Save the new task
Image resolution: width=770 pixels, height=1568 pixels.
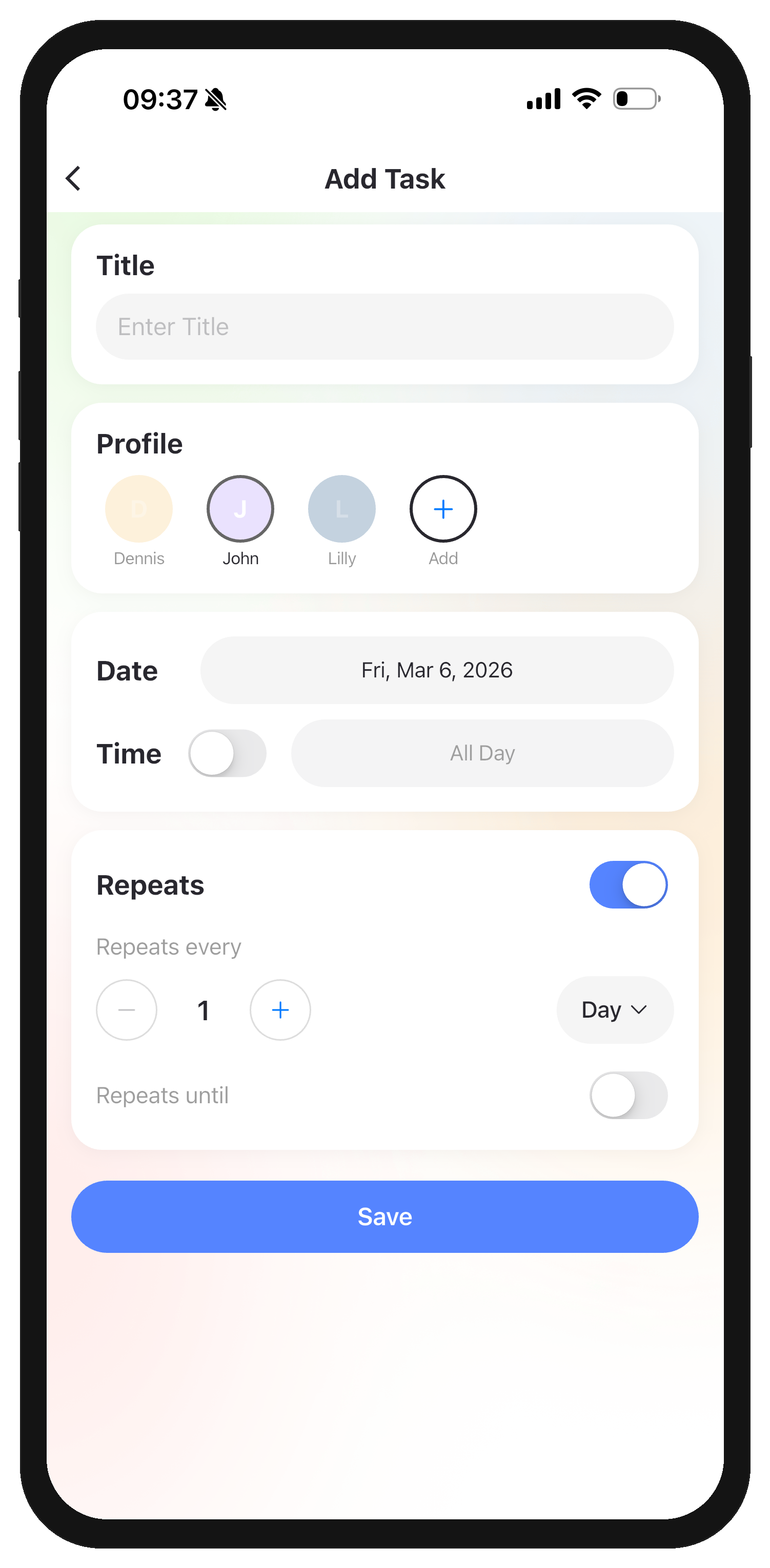[x=384, y=1217]
